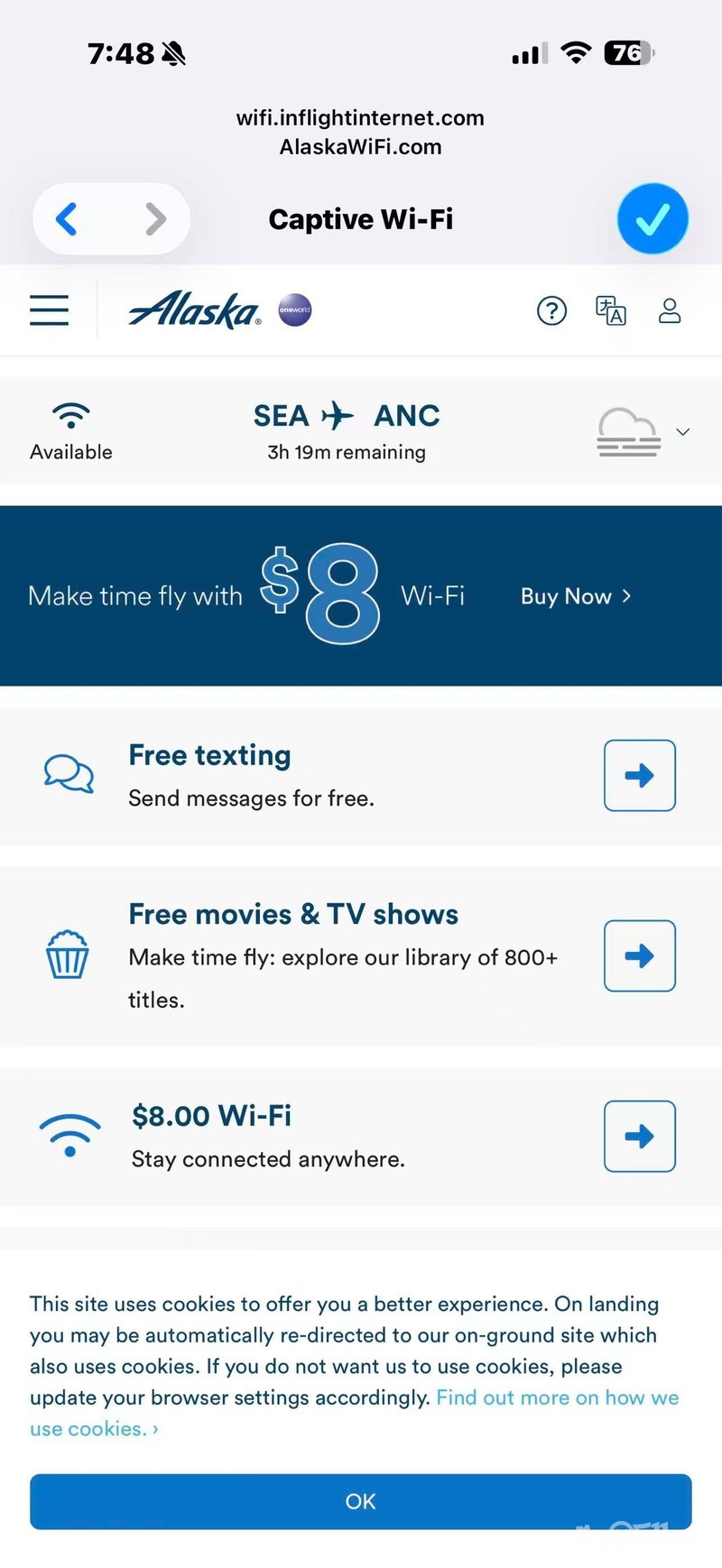
Task: Dismiss the cookie notice with OK
Action: [x=361, y=1501]
